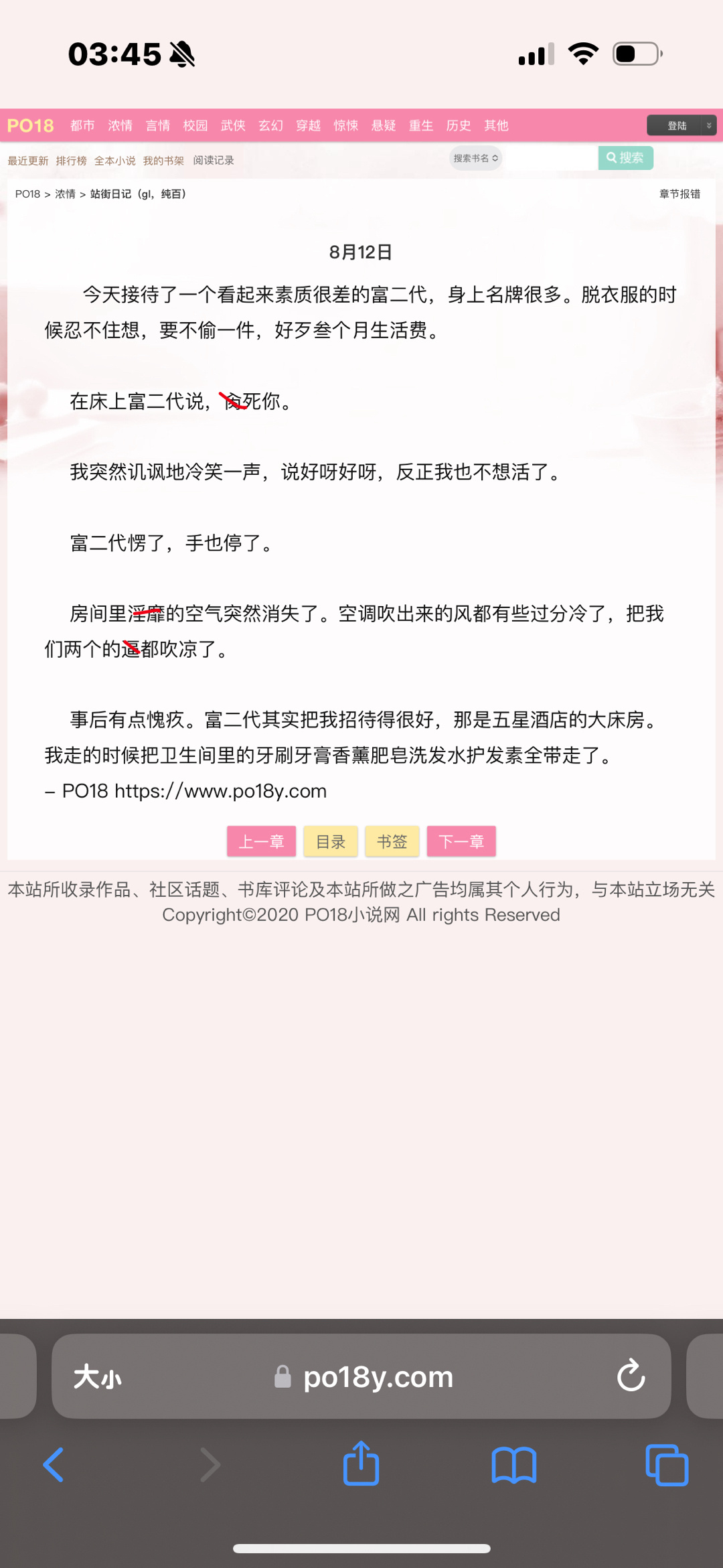Open the 登陆 login button
This screenshot has width=723, height=1568.
[676, 125]
